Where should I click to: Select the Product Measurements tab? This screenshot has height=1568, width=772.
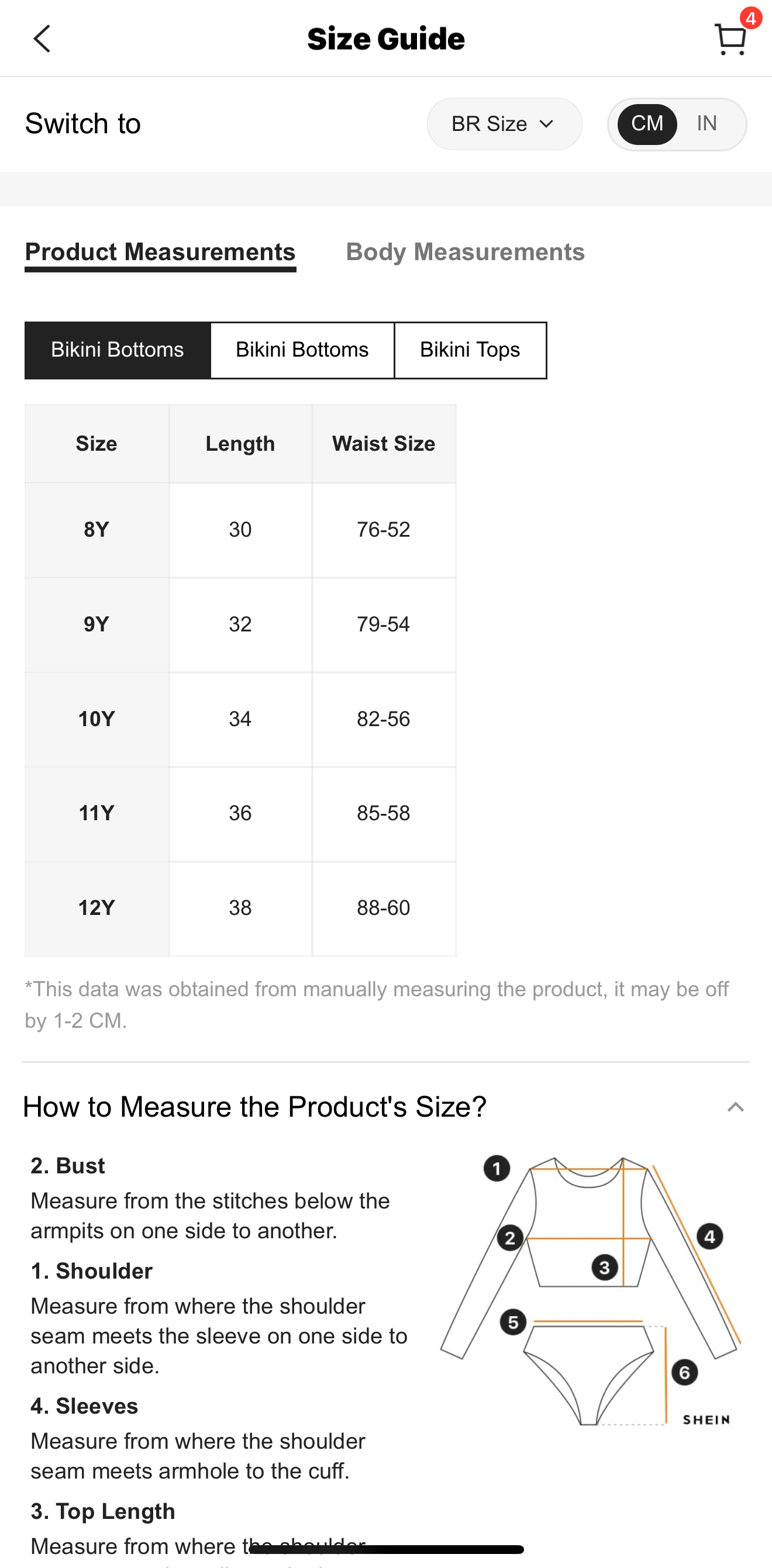point(160,253)
